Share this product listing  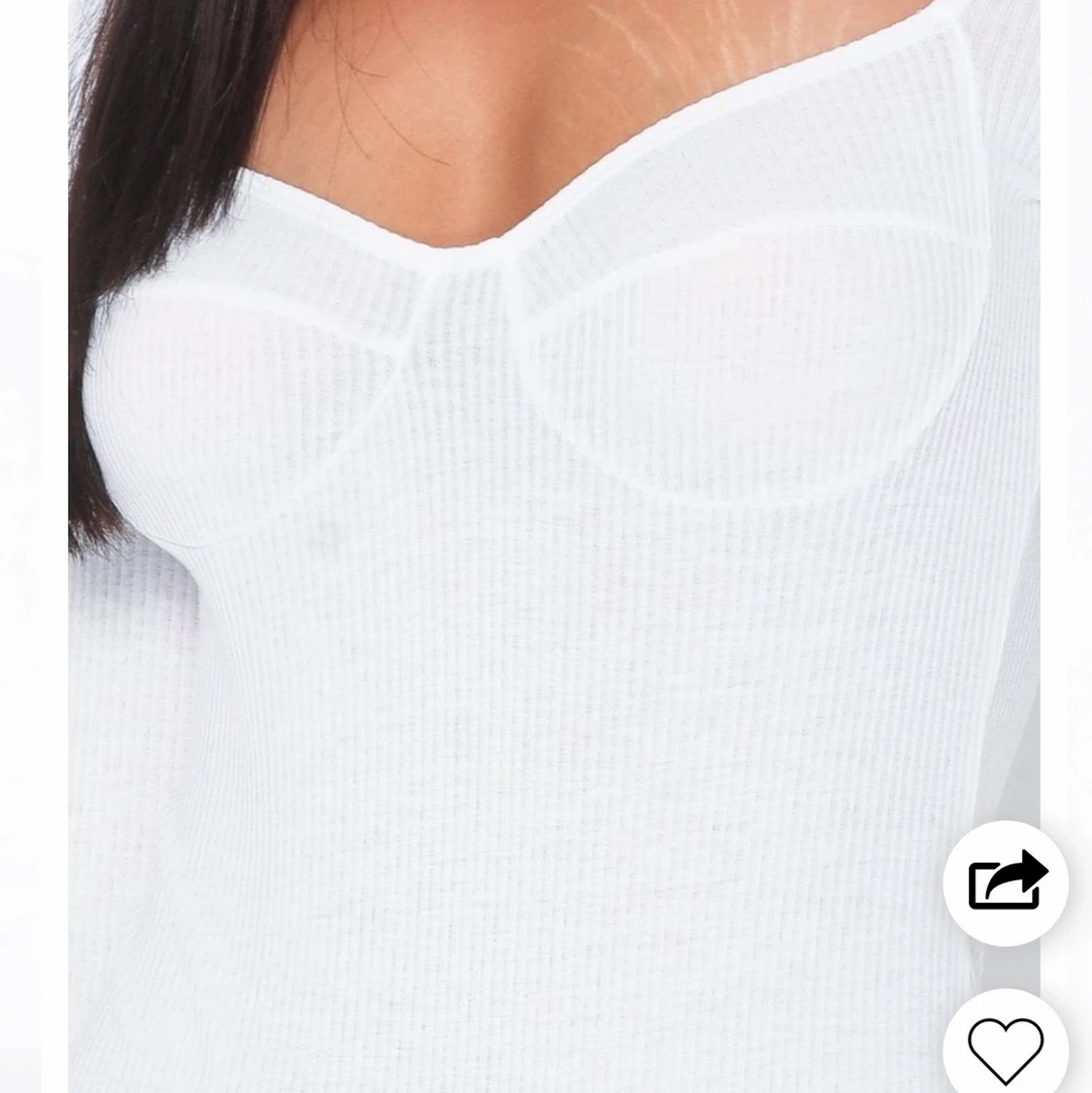1006,882
